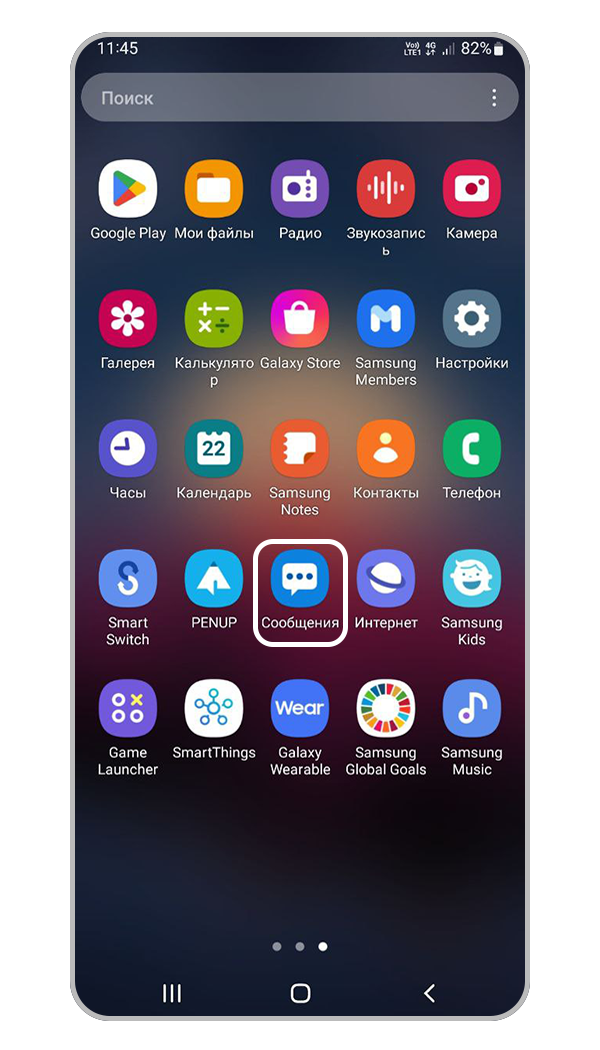This screenshot has width=600, height=1050.
Task: Open Galaxy Store
Action: click(x=300, y=319)
